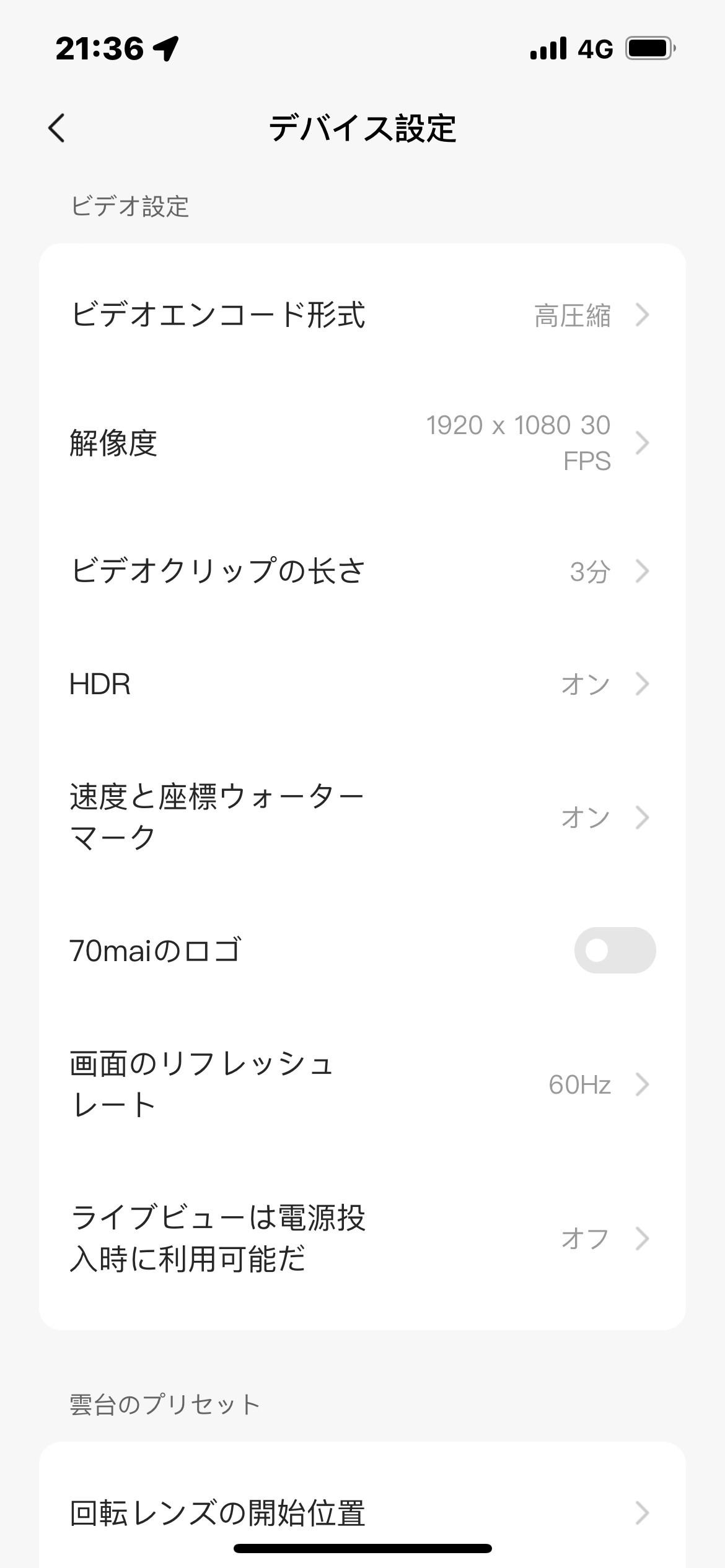Go back using the back arrow

(56, 129)
